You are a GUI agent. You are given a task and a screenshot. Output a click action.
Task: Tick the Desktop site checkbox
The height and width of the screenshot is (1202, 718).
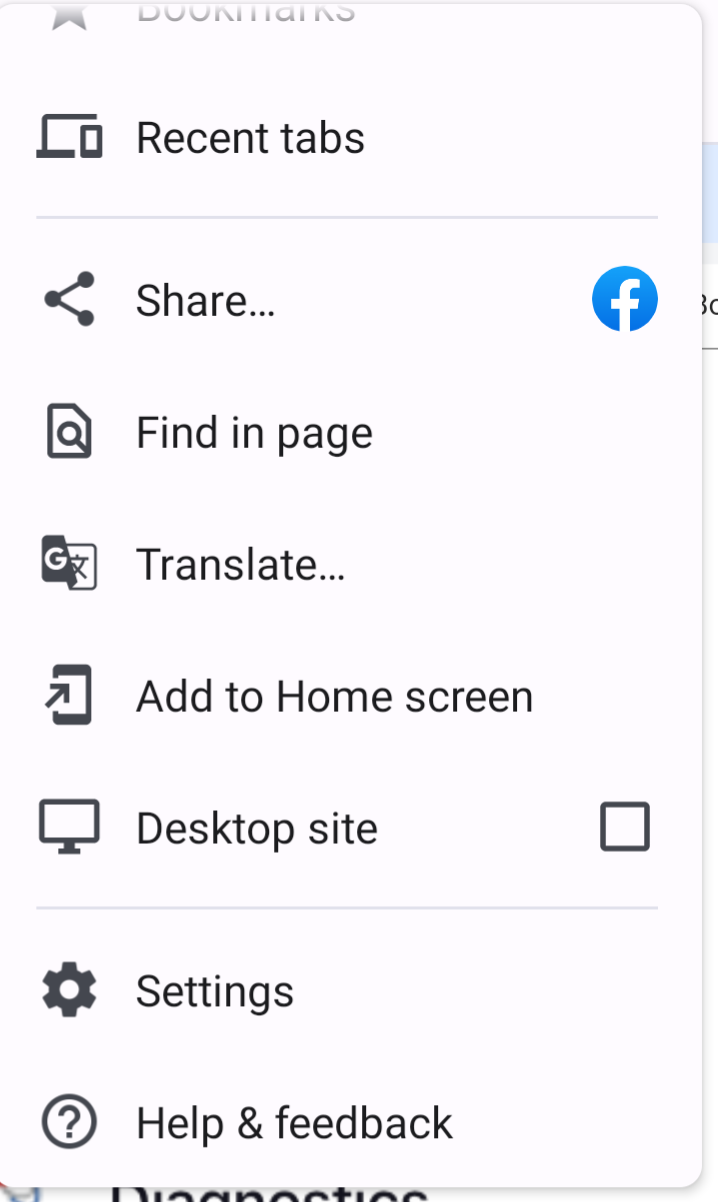pyautogui.click(x=624, y=828)
